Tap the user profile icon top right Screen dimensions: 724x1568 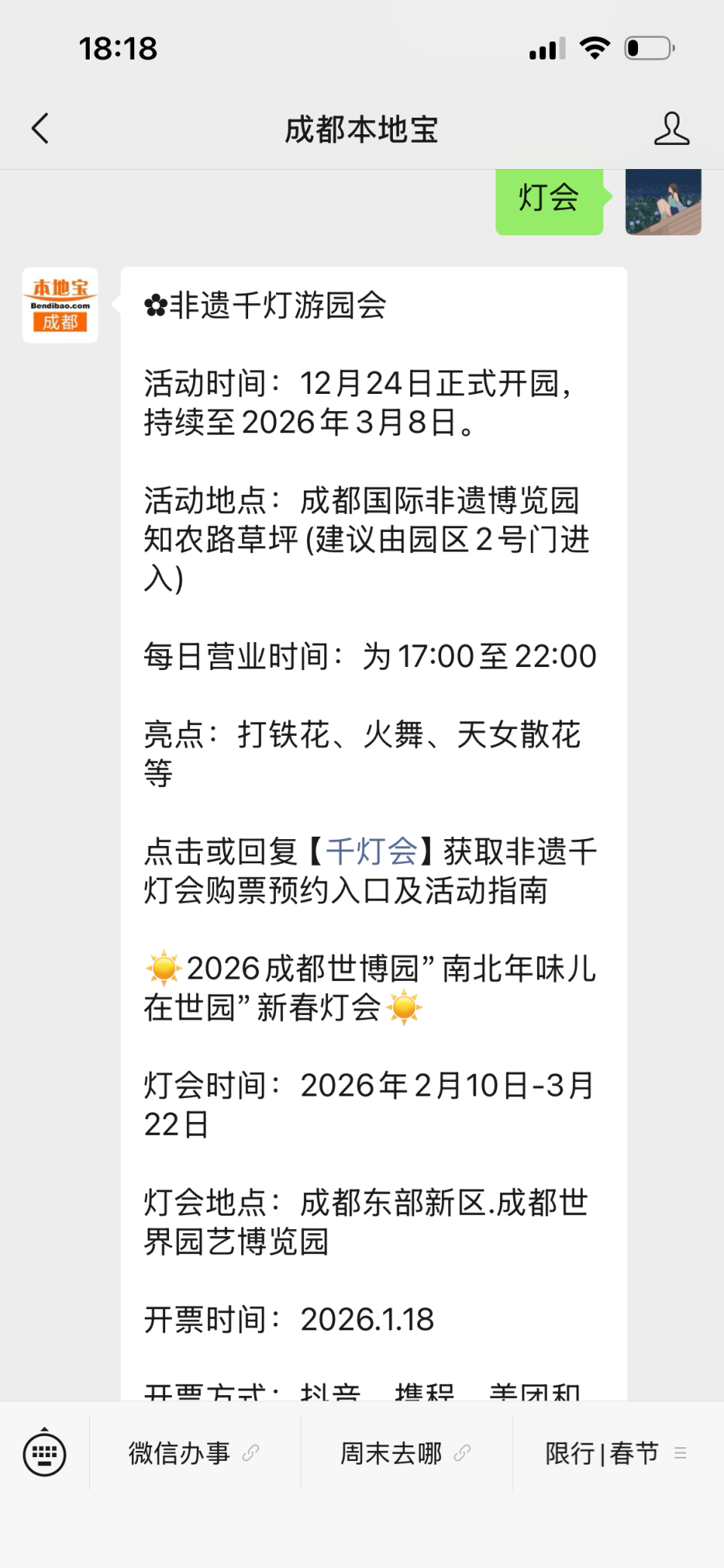[x=671, y=128]
